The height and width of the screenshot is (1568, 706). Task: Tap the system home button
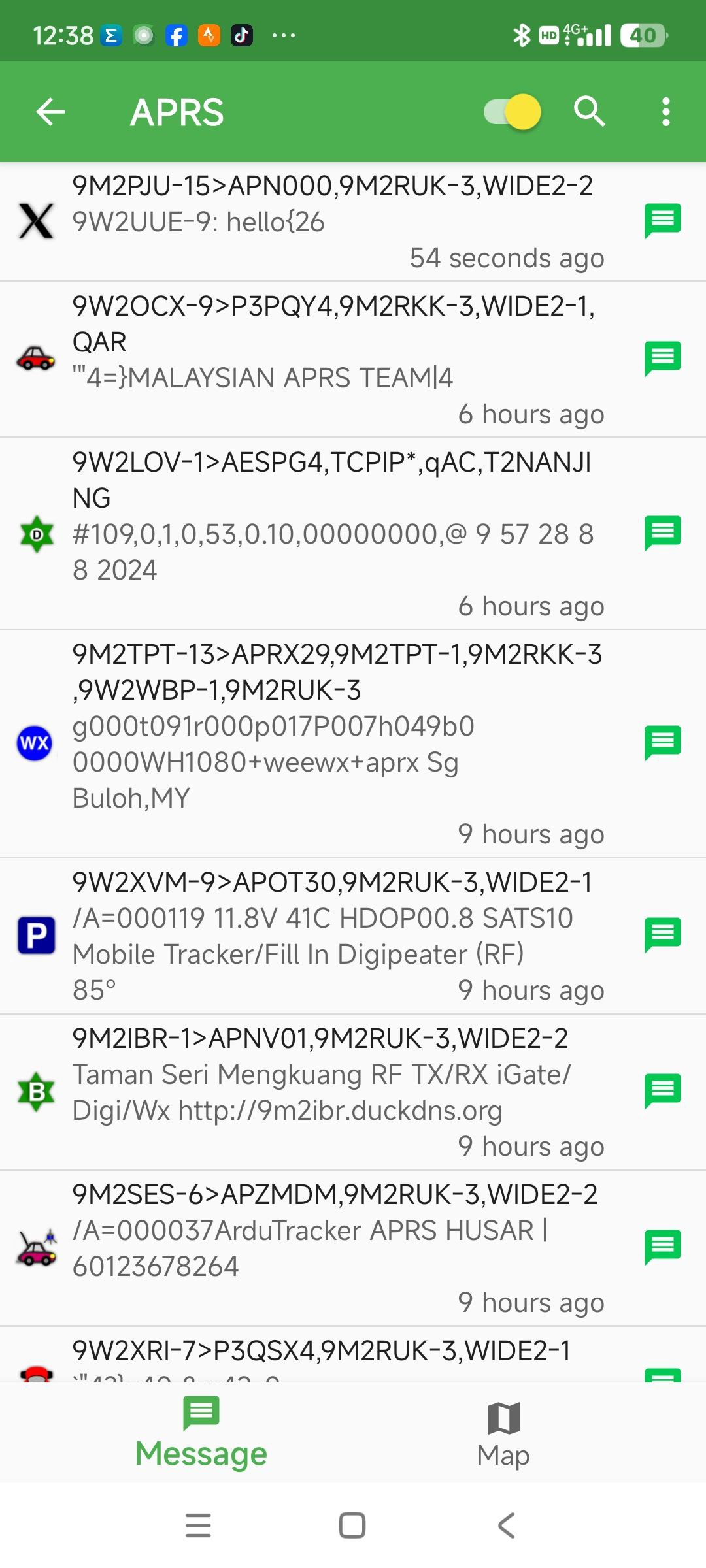(x=352, y=1526)
